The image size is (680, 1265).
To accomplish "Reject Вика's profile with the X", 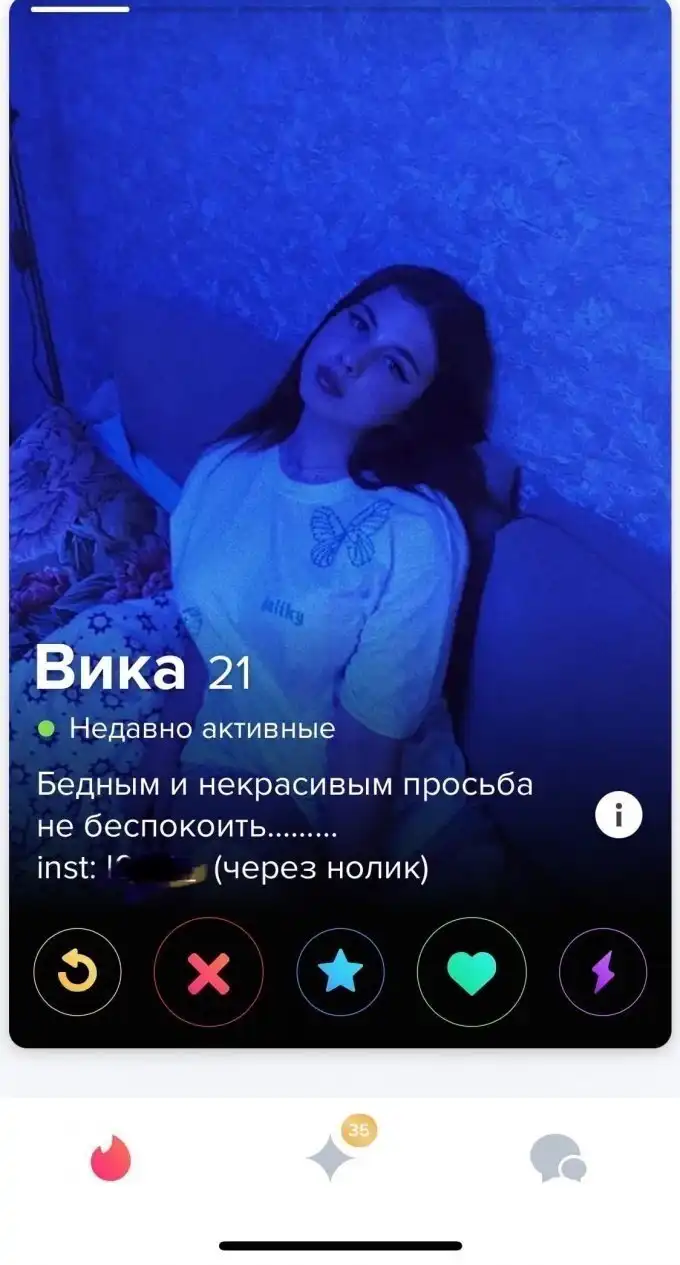I will (x=208, y=971).
